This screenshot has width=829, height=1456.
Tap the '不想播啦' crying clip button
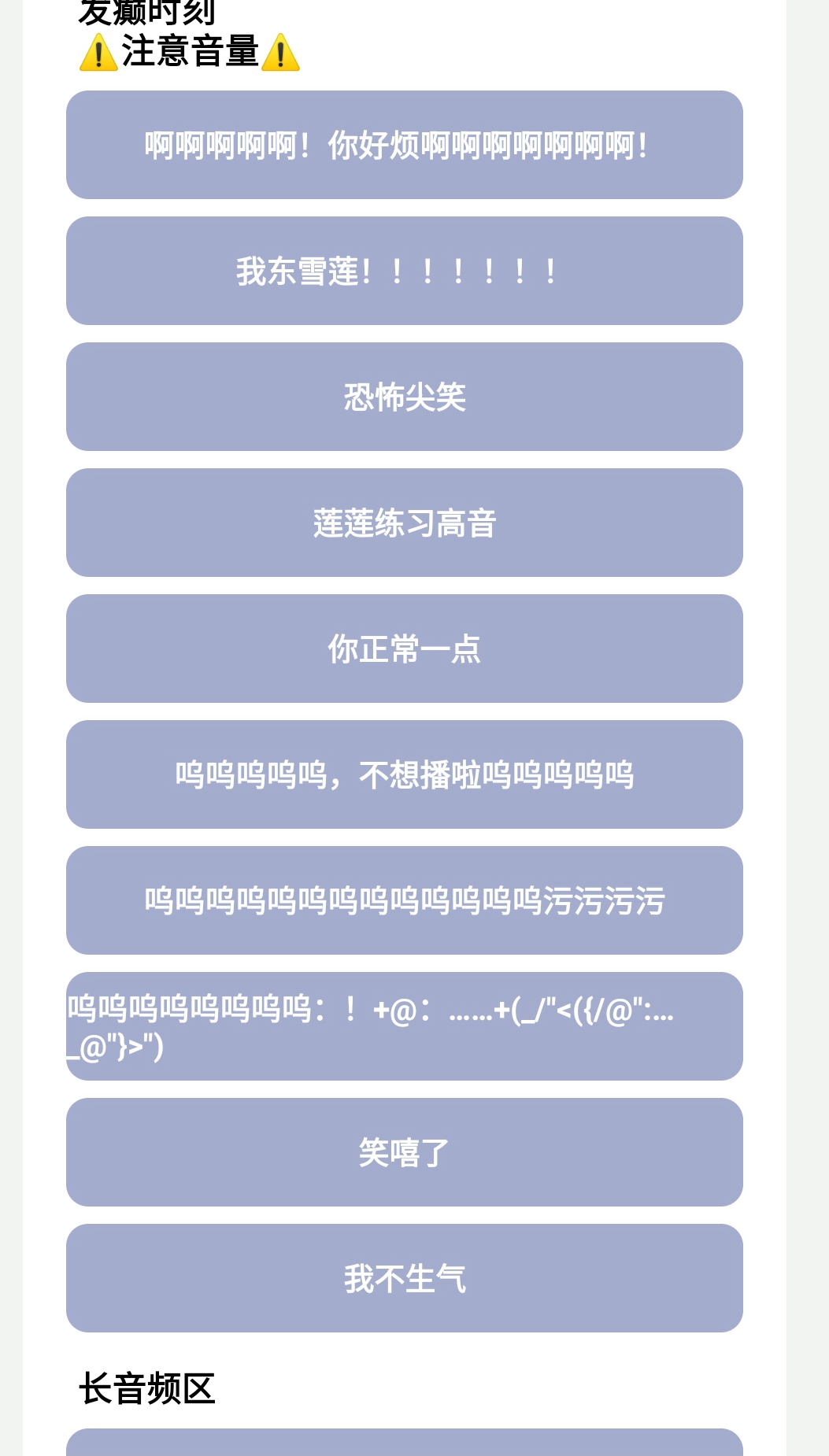[404, 774]
